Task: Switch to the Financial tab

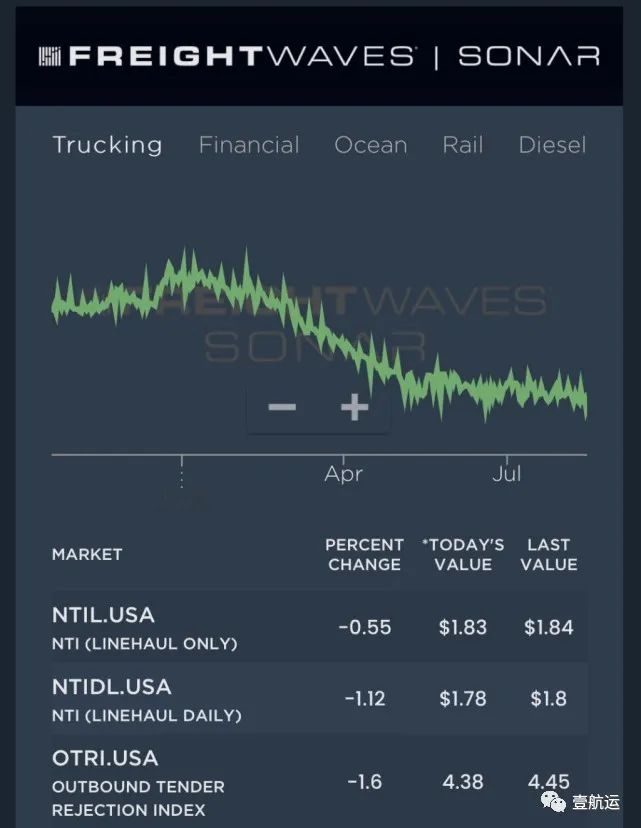Action: (249, 145)
